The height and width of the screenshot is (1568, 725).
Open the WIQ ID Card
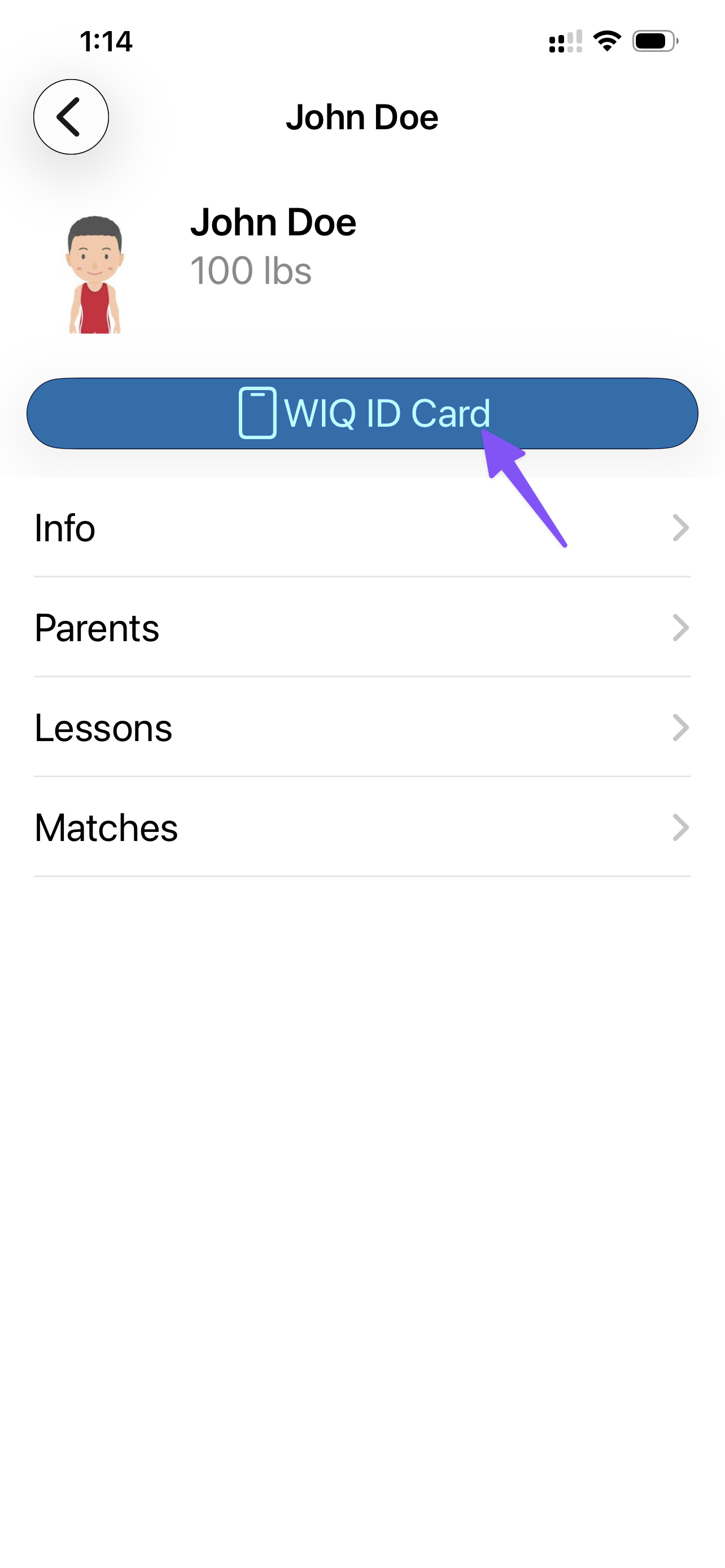361,413
